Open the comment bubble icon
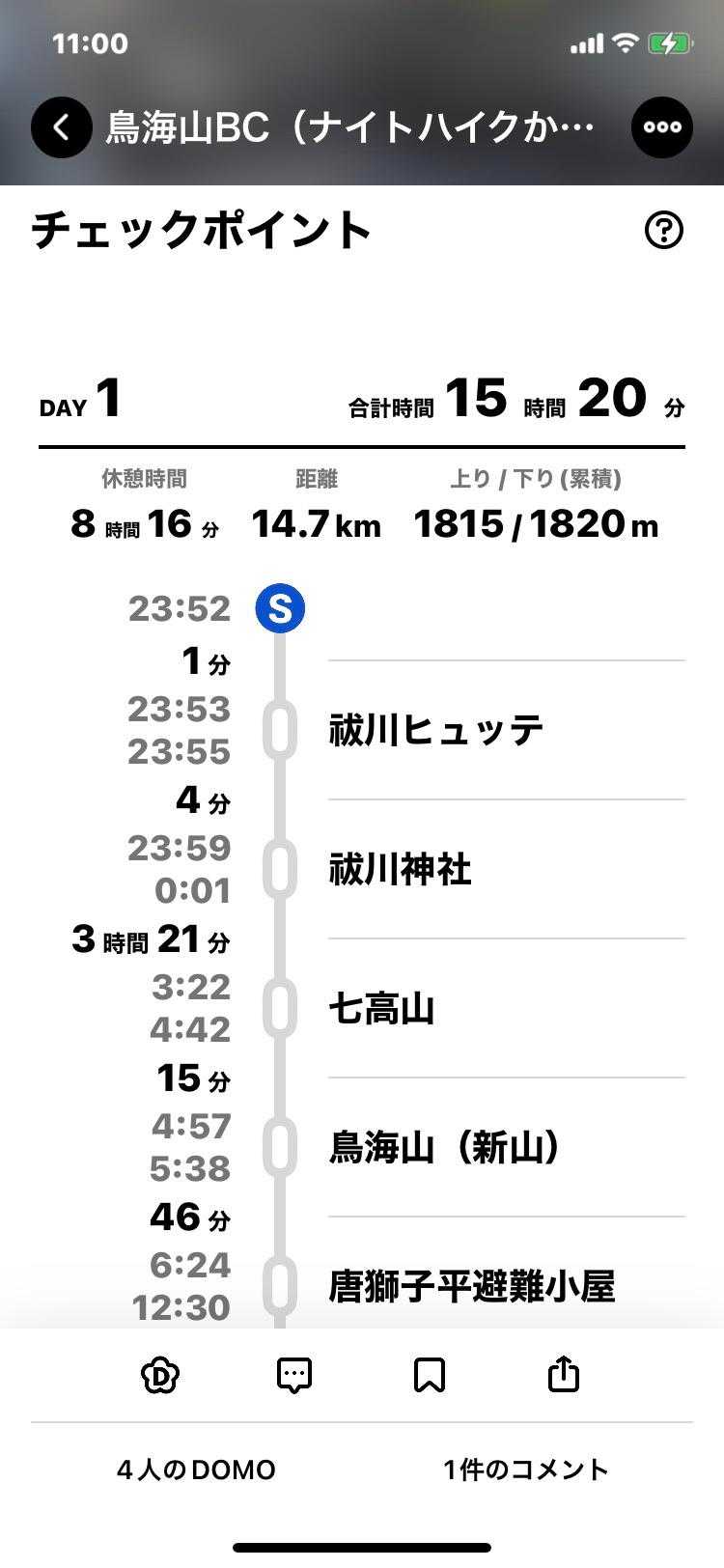Viewport: 724px width, 1568px height. pyautogui.click(x=294, y=1374)
